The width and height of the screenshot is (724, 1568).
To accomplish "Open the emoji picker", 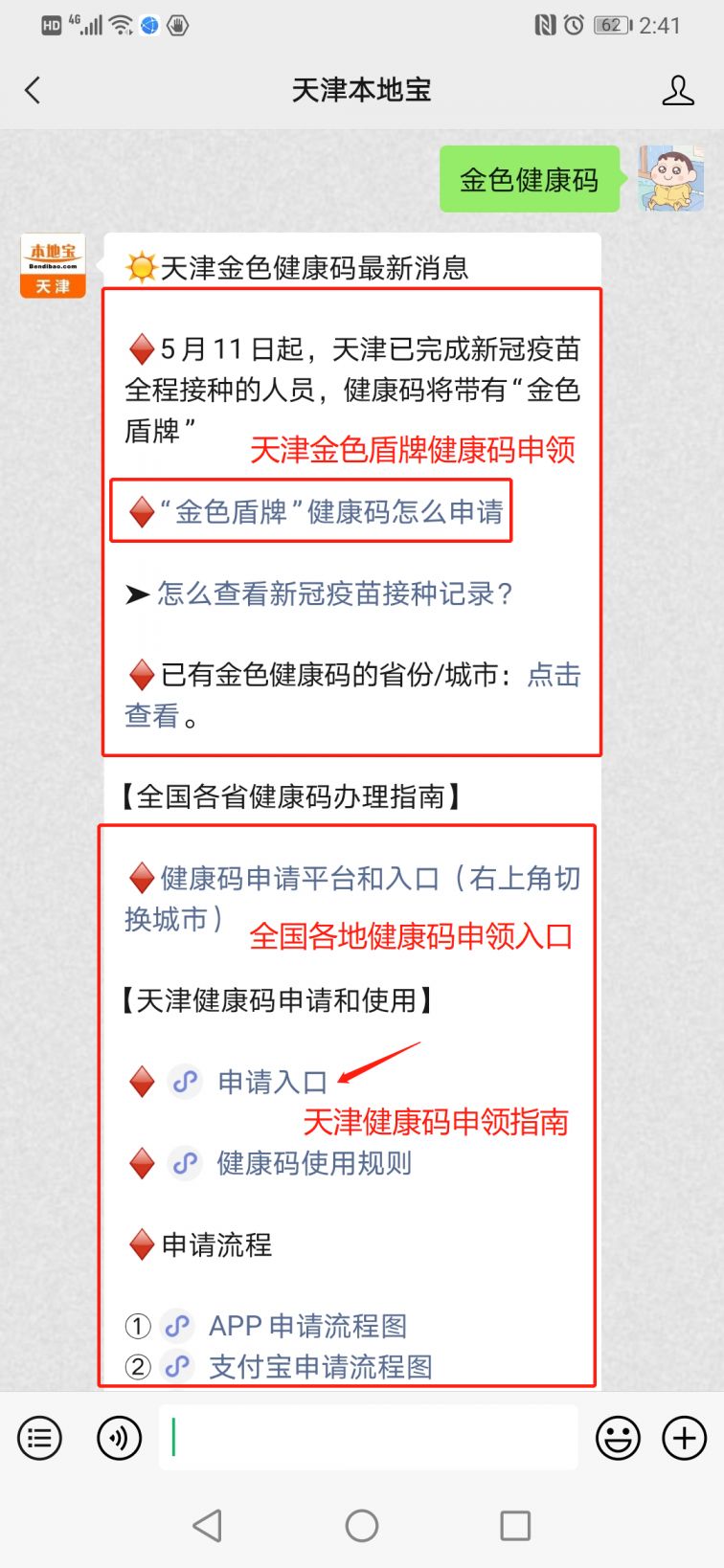I will point(618,1438).
